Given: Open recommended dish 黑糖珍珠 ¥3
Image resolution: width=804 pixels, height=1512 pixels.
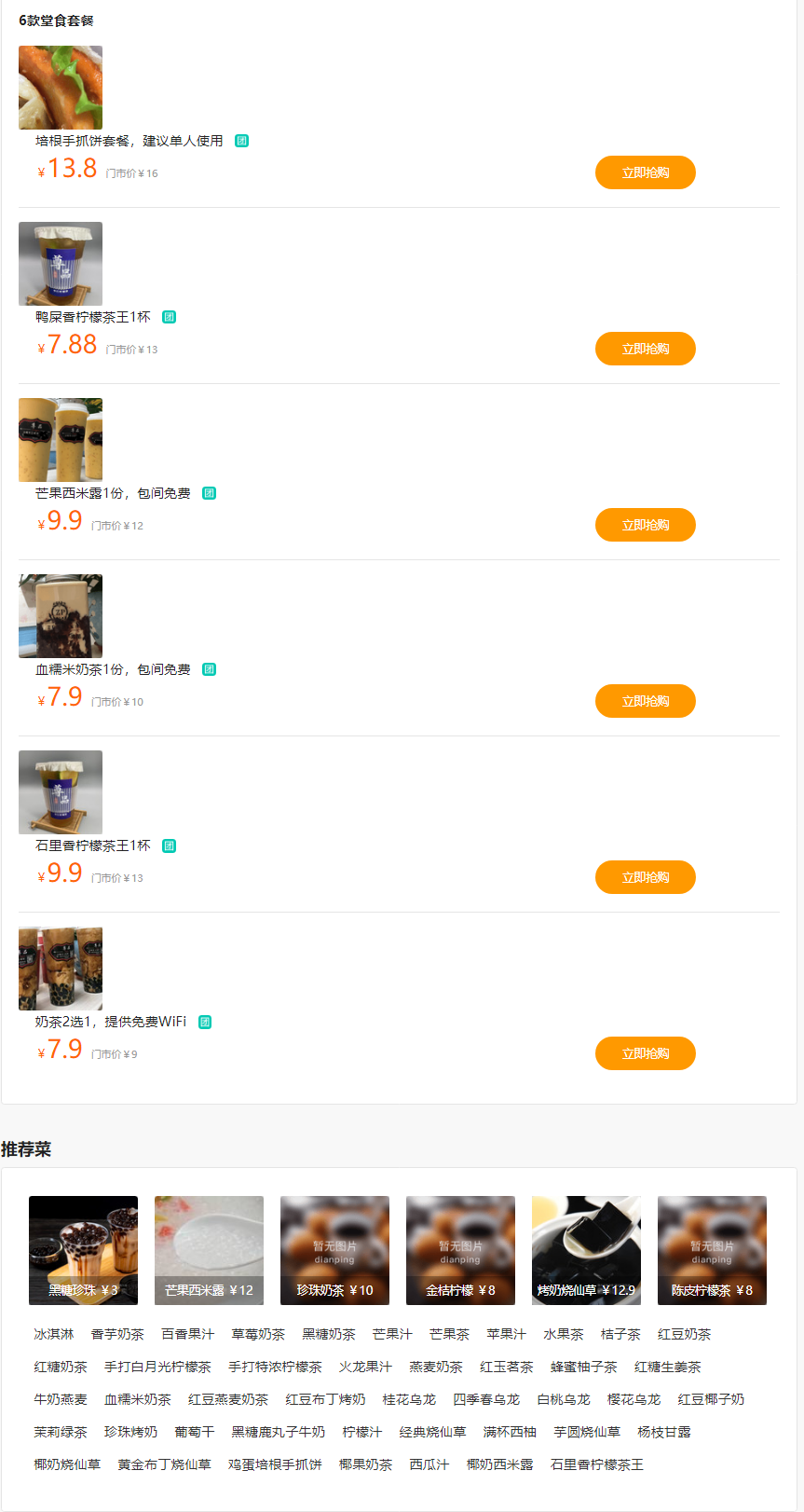Looking at the screenshot, I should click(83, 1250).
